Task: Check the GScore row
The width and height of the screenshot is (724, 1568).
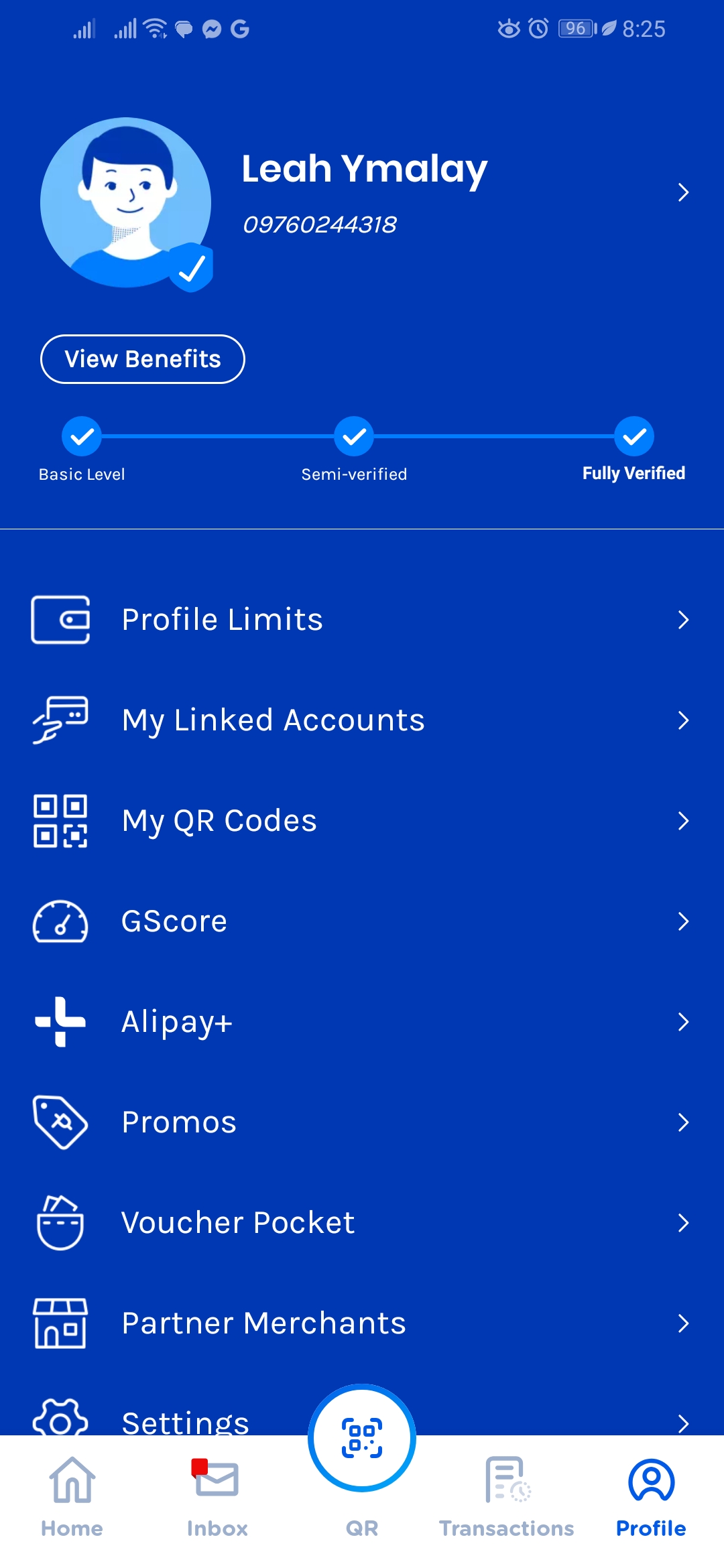Action: click(x=362, y=921)
